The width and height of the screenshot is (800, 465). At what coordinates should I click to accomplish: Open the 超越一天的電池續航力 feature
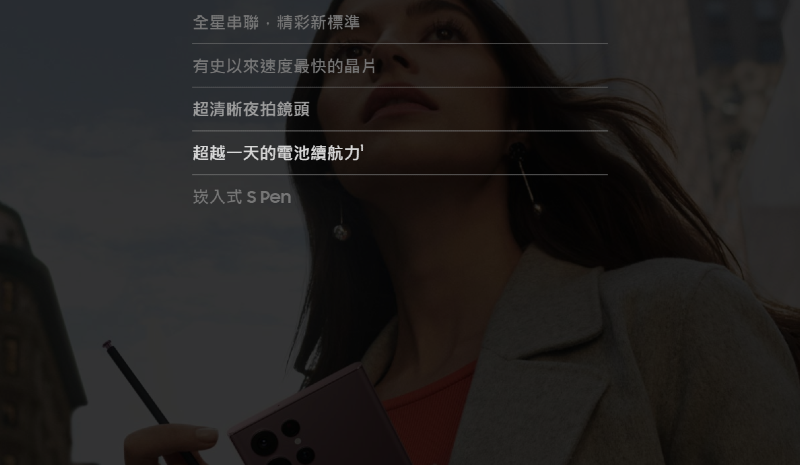(x=278, y=153)
